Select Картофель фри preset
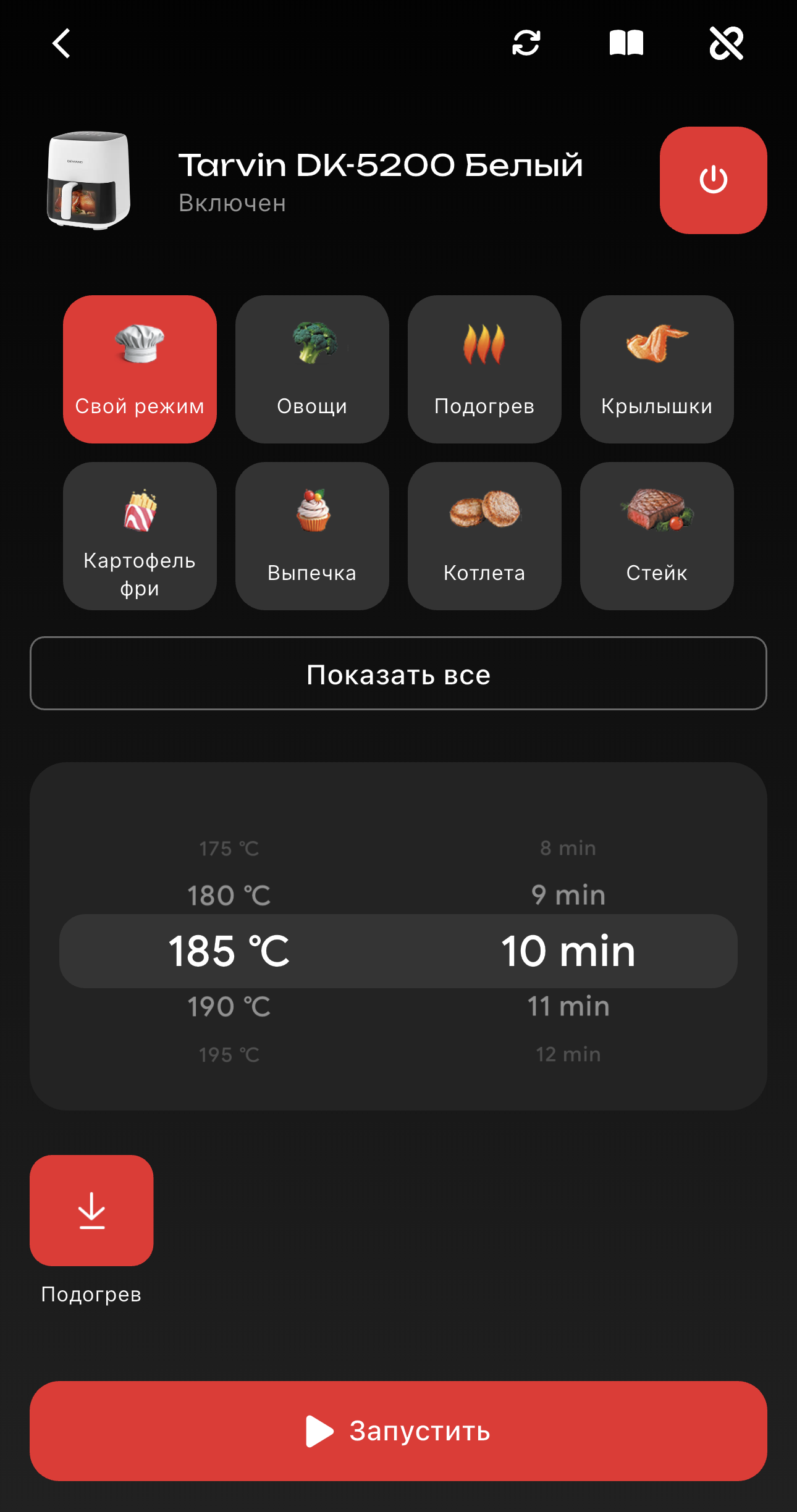Screen dimensions: 797x1512 click(x=140, y=535)
